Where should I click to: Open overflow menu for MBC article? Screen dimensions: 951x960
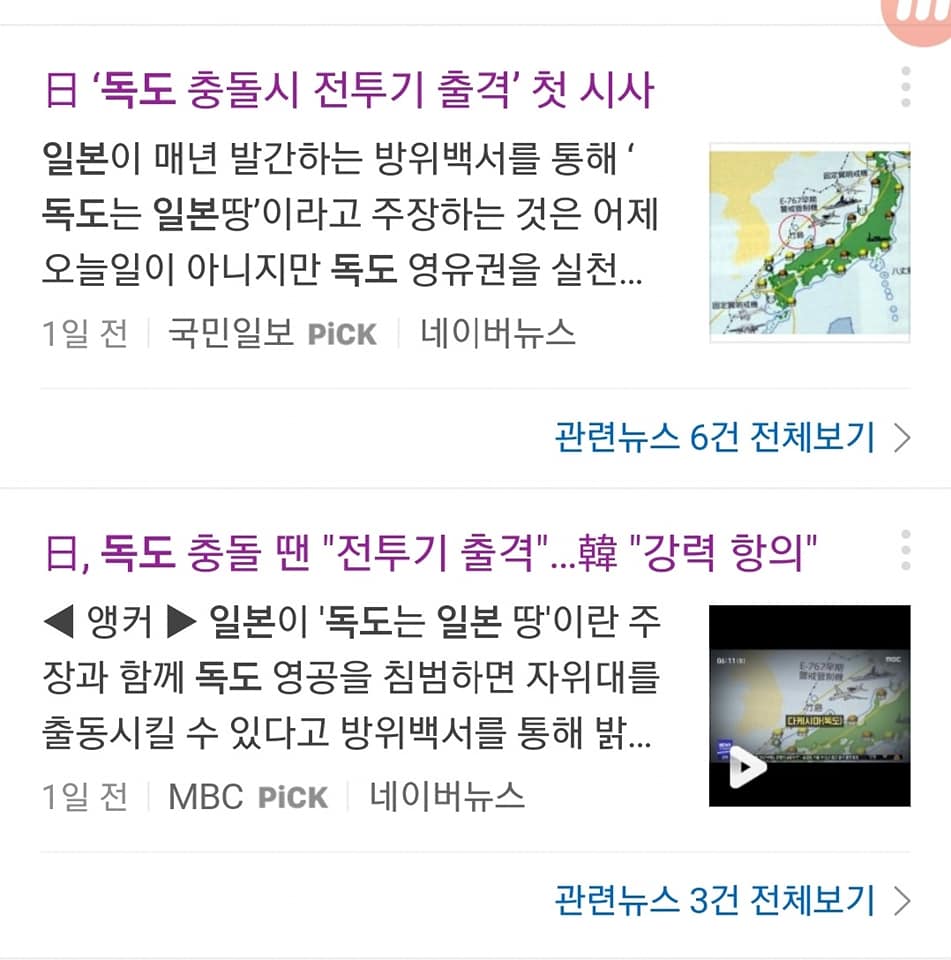click(905, 551)
